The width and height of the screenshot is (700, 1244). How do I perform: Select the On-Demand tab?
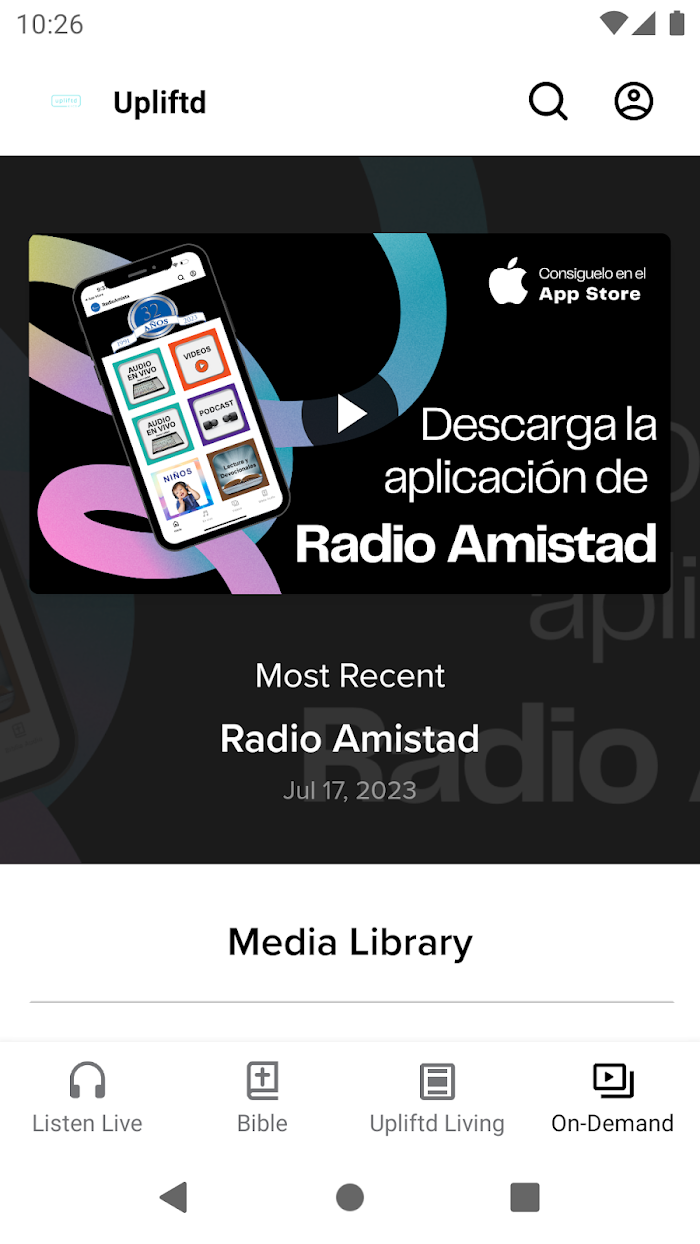[612, 1098]
